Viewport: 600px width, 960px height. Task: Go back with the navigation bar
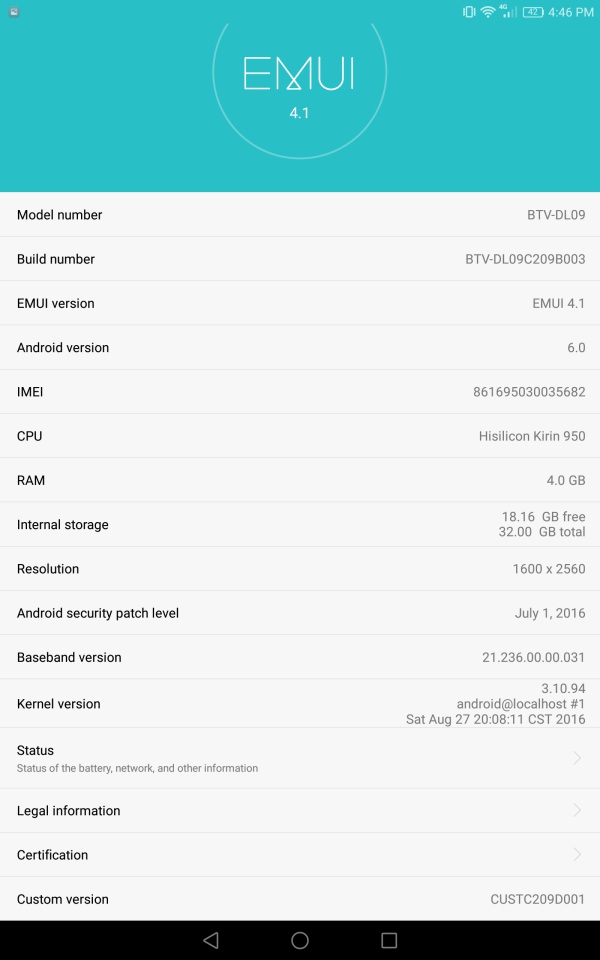211,940
